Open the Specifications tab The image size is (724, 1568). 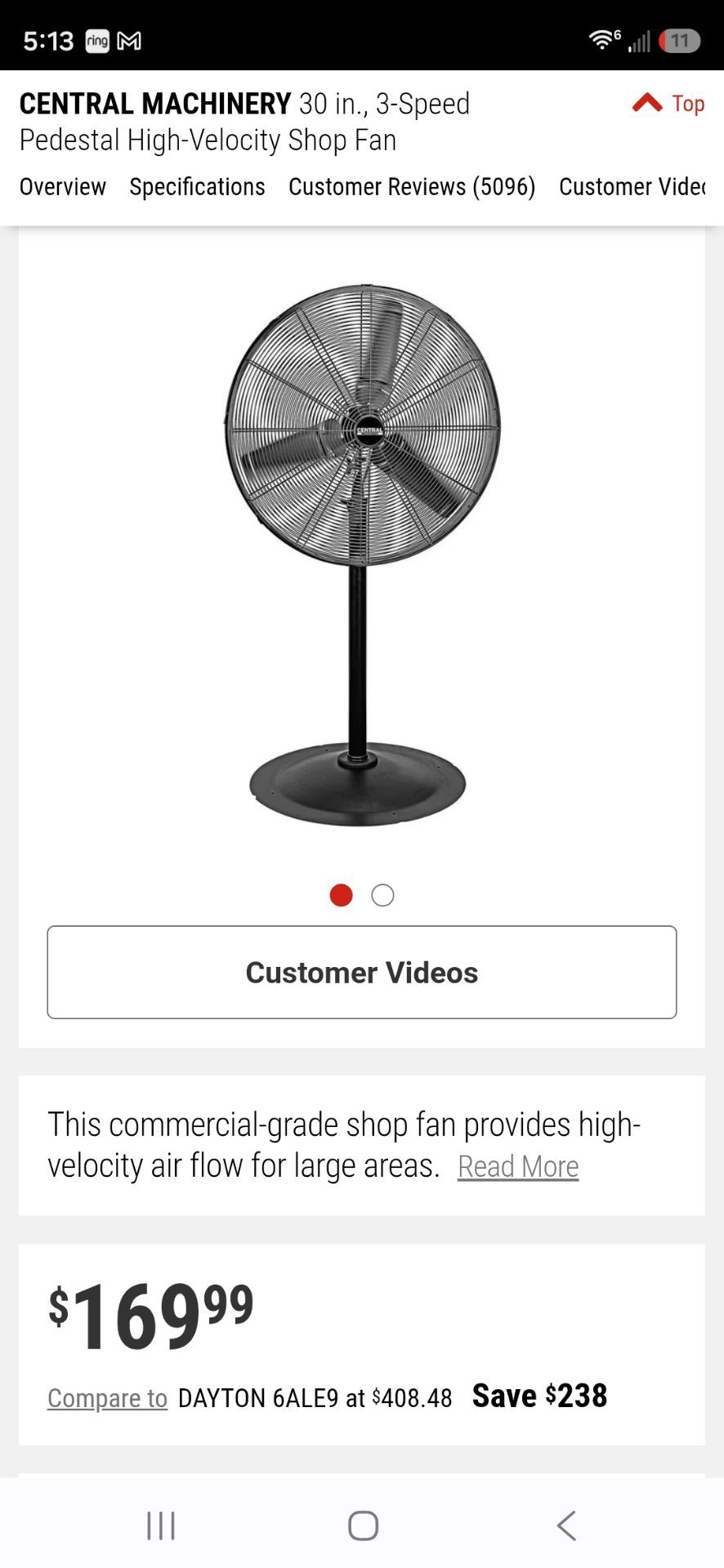coord(197,187)
